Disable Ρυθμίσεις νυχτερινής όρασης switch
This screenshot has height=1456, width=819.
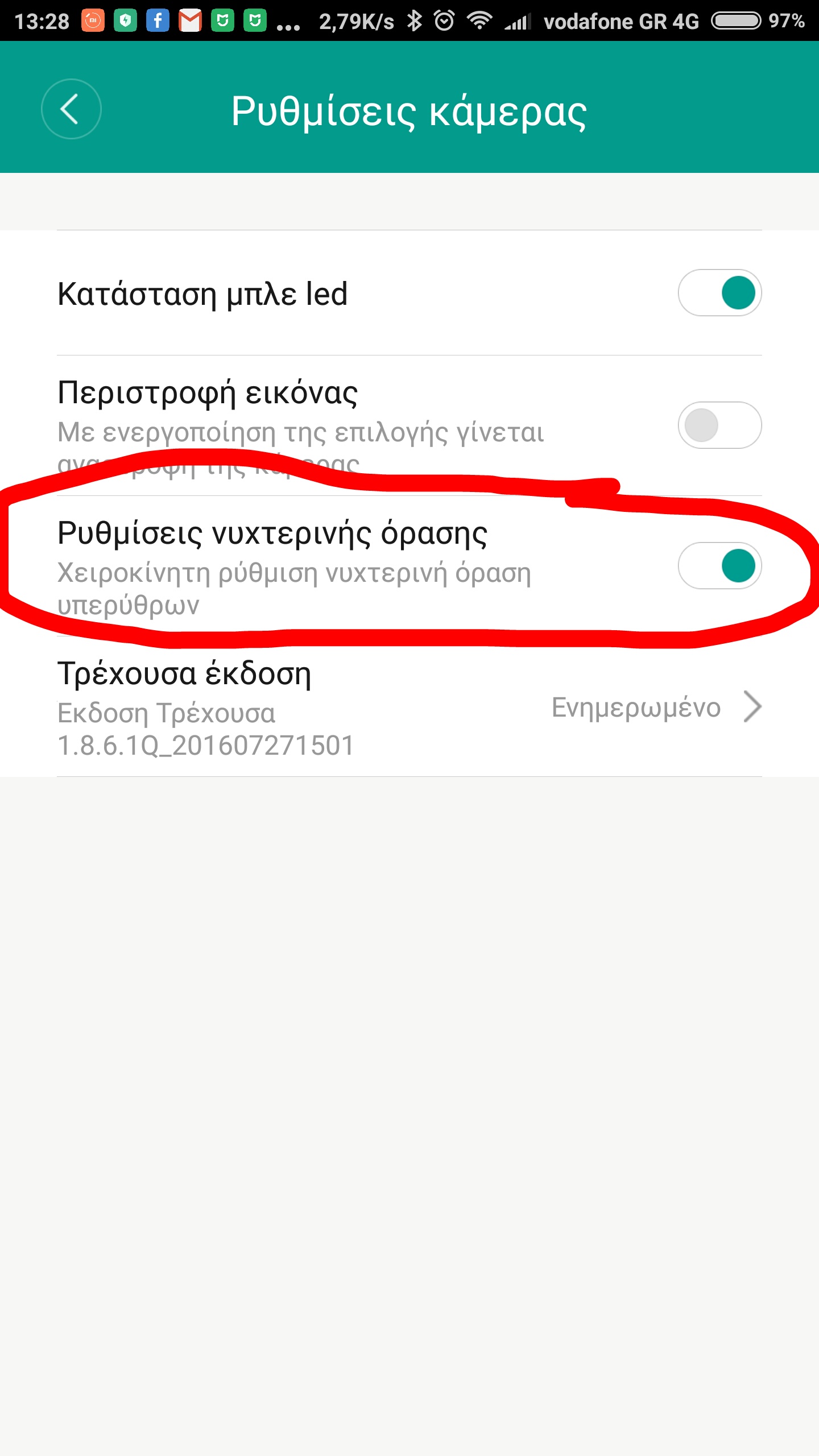[719, 566]
